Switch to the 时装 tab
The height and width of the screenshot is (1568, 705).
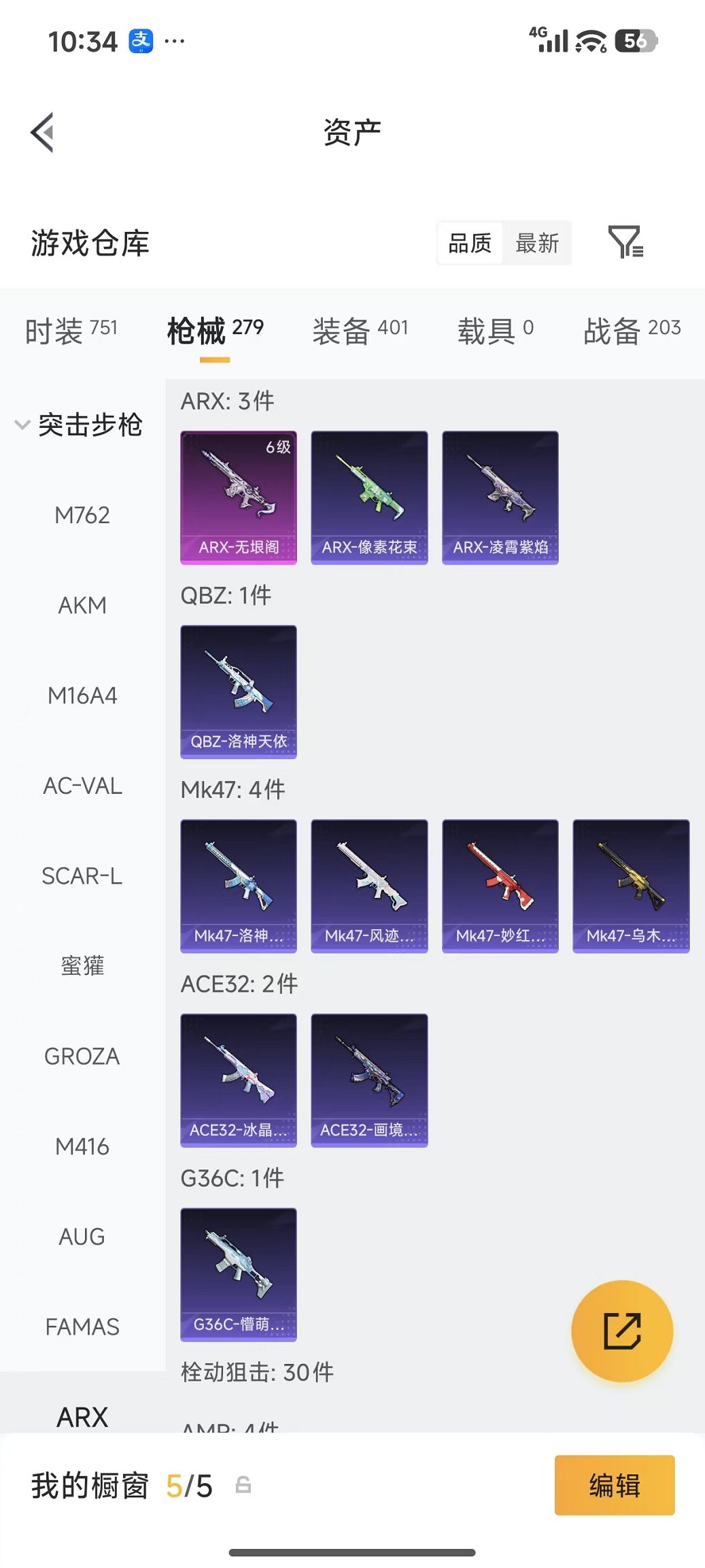(71, 331)
